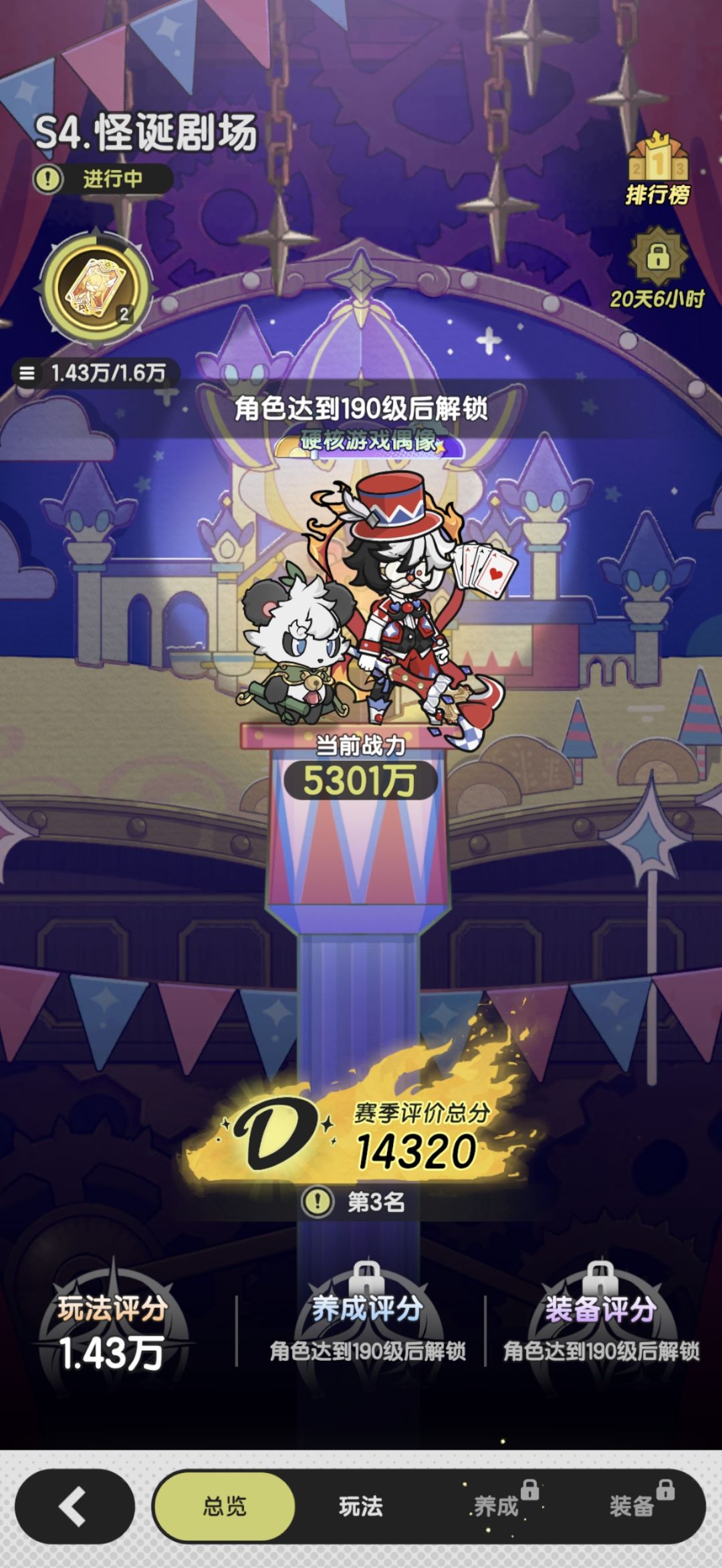722x1568 pixels.
Task: Open the 排行榜 leaderboard
Action: [x=657, y=170]
